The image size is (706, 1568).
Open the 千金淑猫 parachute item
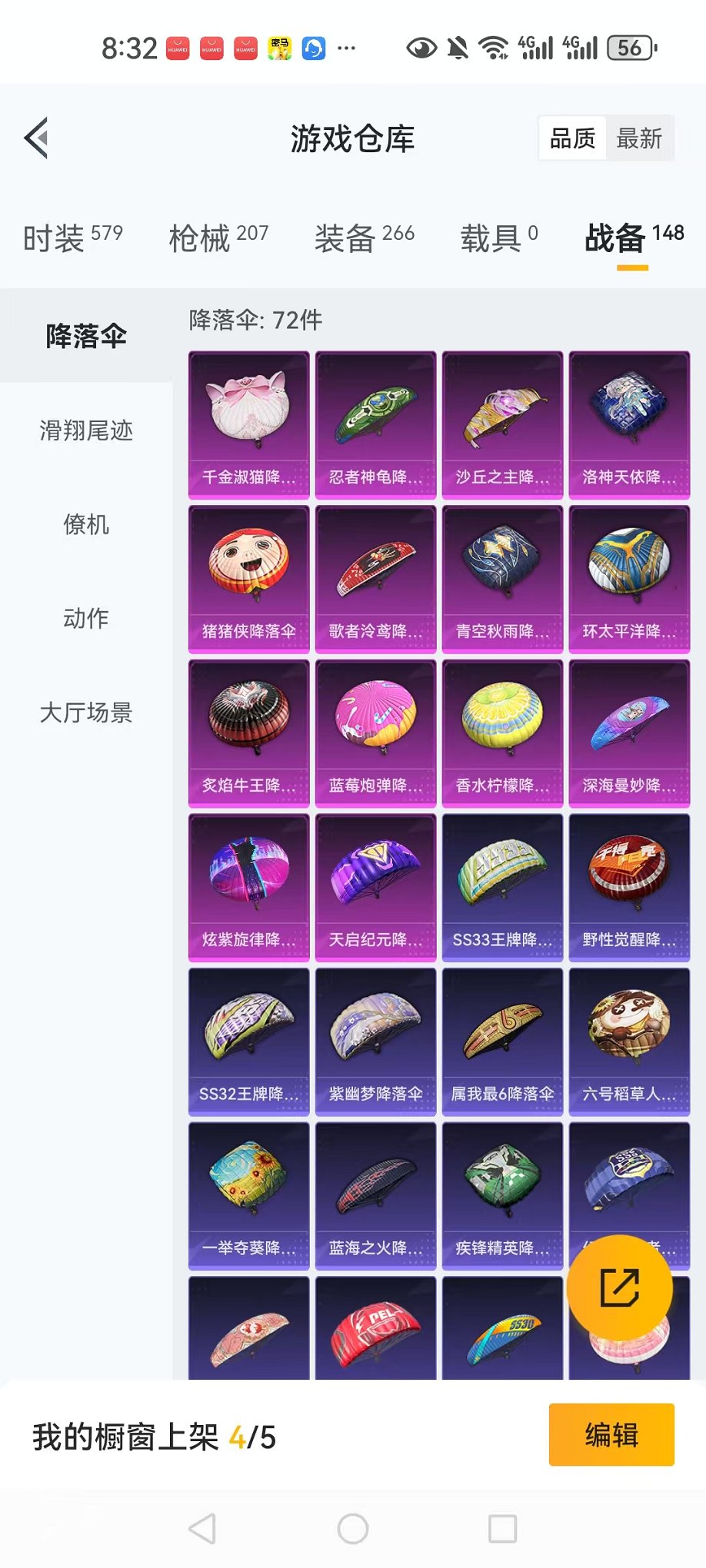pos(249,425)
